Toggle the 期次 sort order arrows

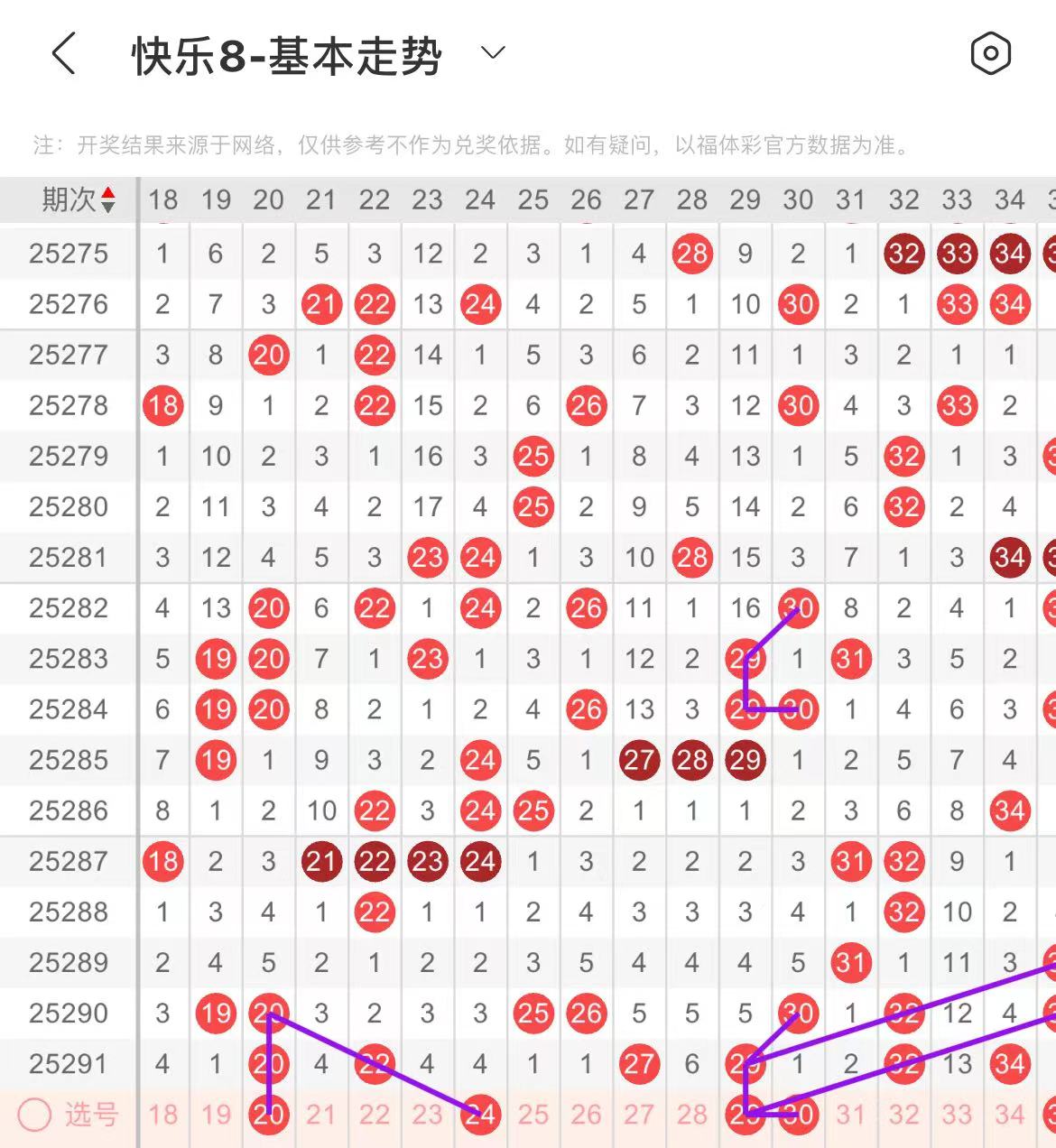108,199
